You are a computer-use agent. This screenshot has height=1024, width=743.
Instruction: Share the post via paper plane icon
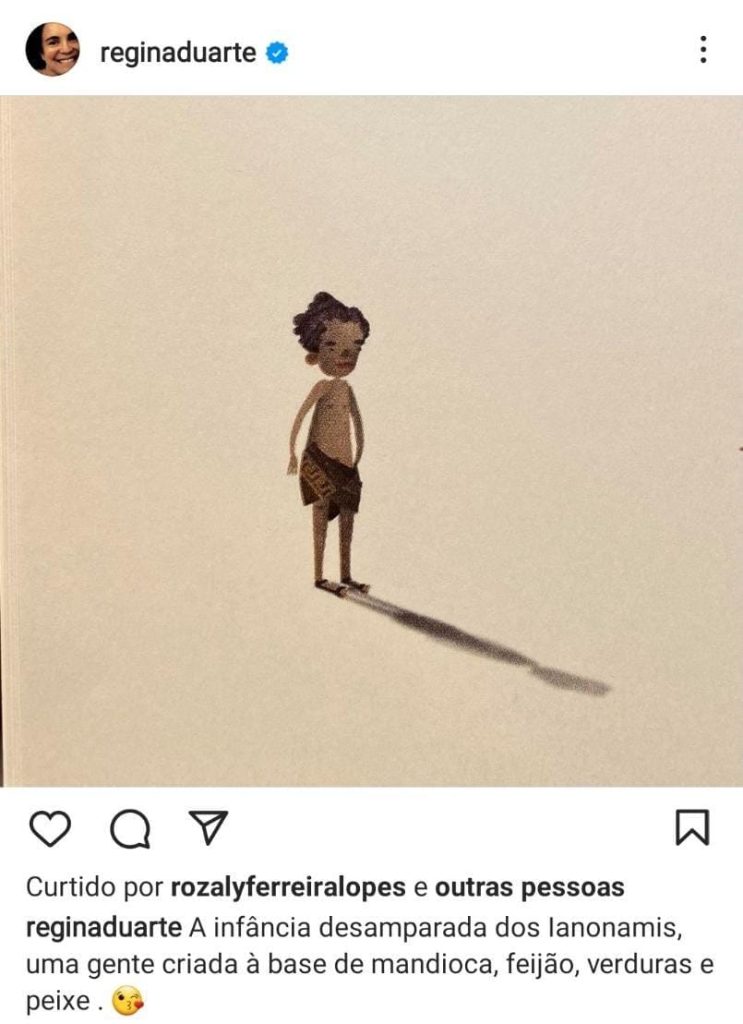pyautogui.click(x=209, y=827)
